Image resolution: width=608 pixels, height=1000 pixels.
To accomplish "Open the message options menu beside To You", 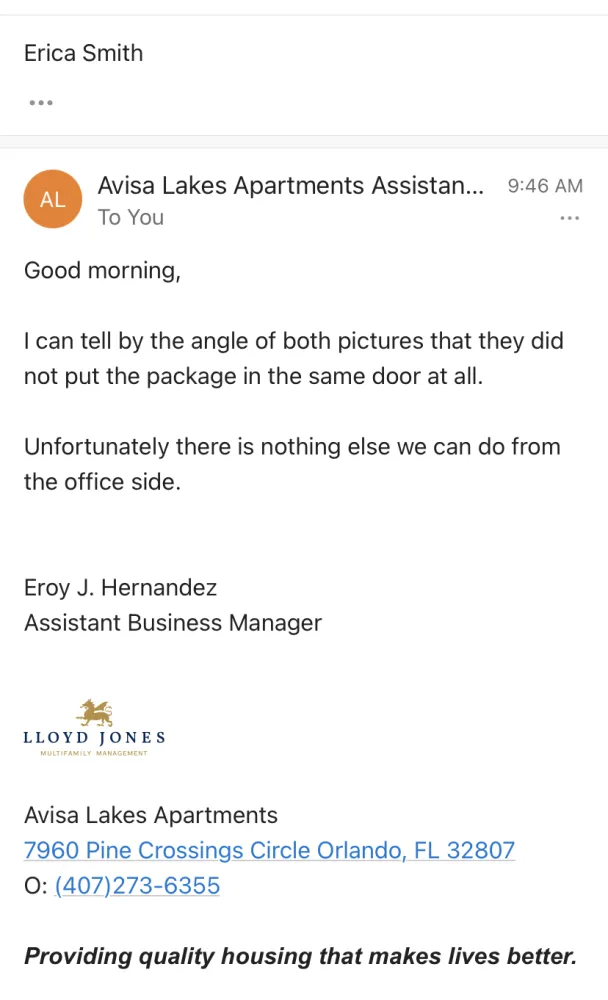I will tap(569, 218).
